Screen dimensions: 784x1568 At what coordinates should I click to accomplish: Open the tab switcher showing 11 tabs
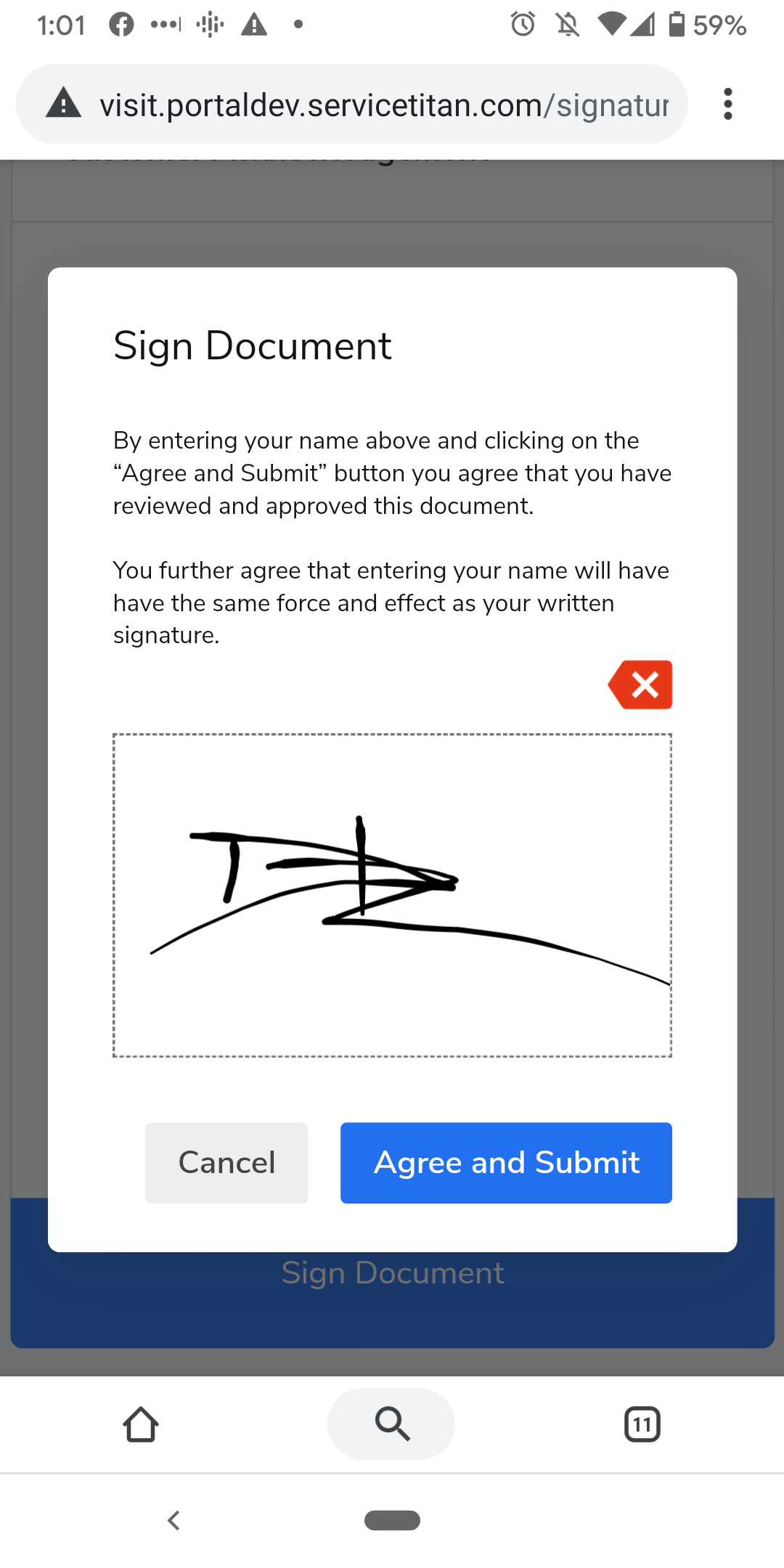642,1424
